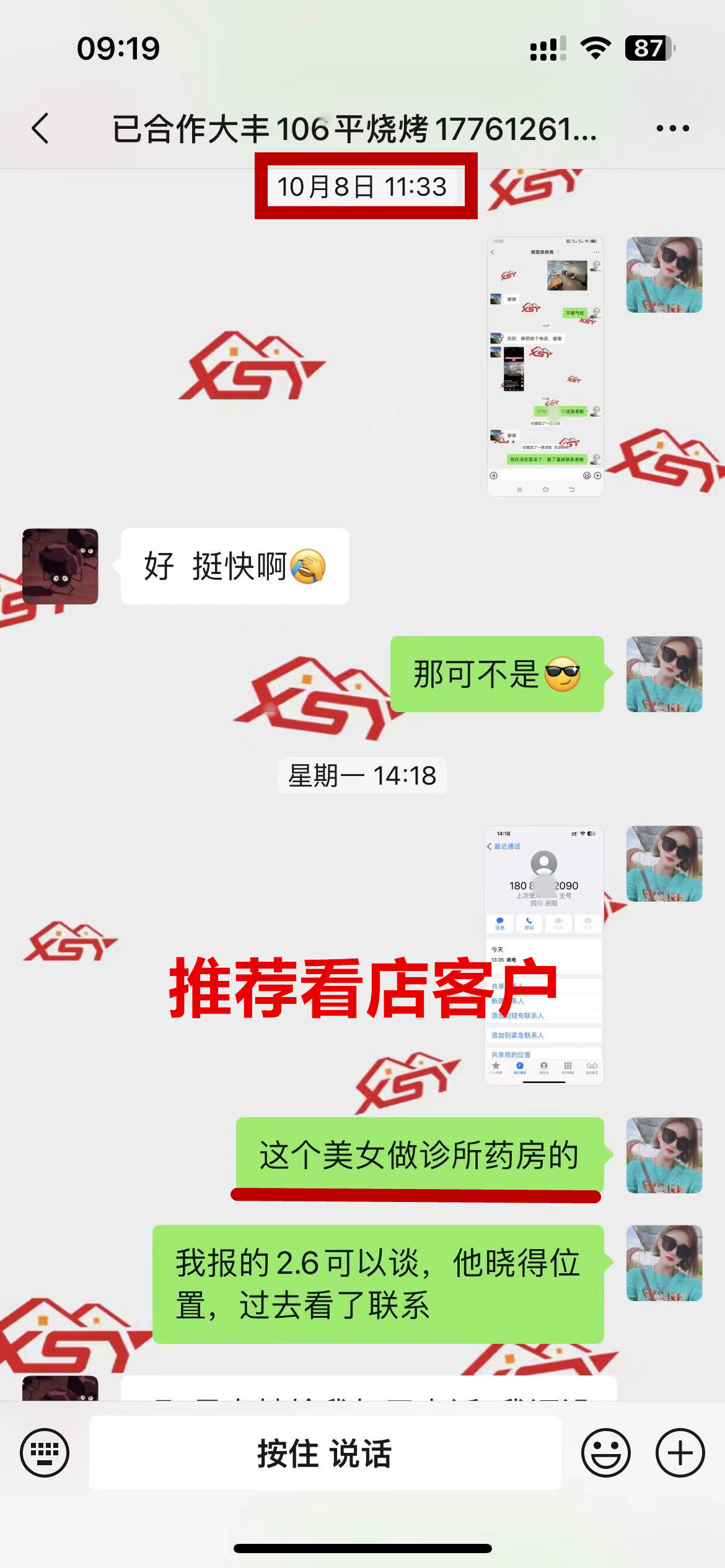
Task: Switch to keyboard text input
Action: pos(45,1453)
